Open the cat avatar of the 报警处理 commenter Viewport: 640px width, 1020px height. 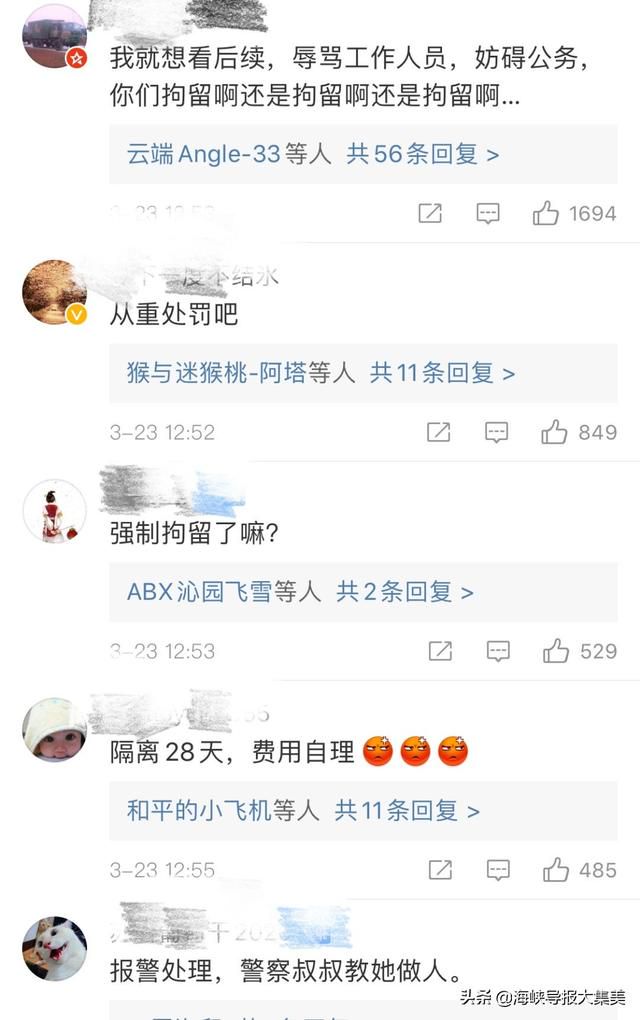[54, 948]
